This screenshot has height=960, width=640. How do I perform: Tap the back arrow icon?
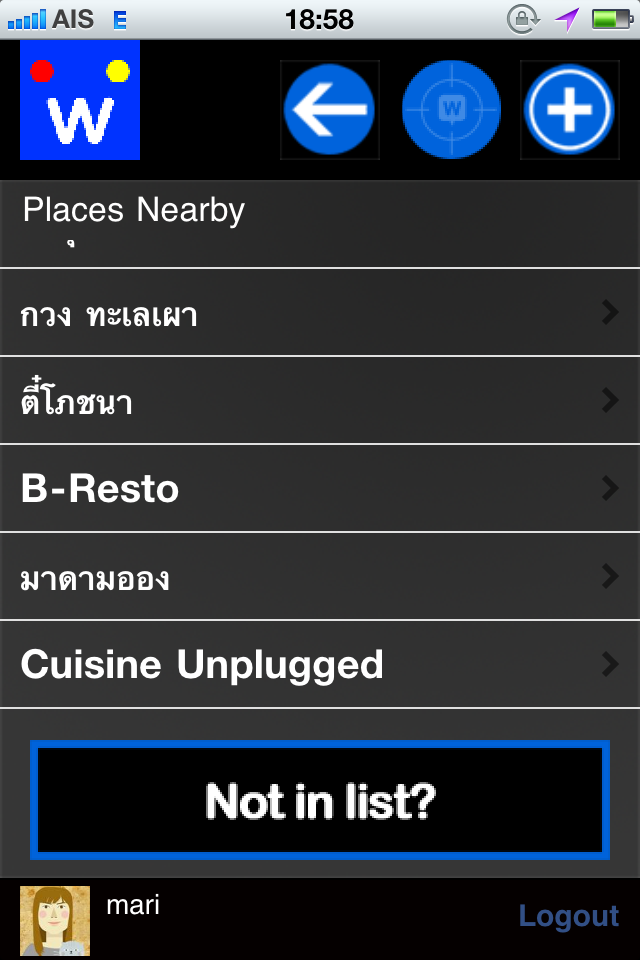tap(329, 110)
